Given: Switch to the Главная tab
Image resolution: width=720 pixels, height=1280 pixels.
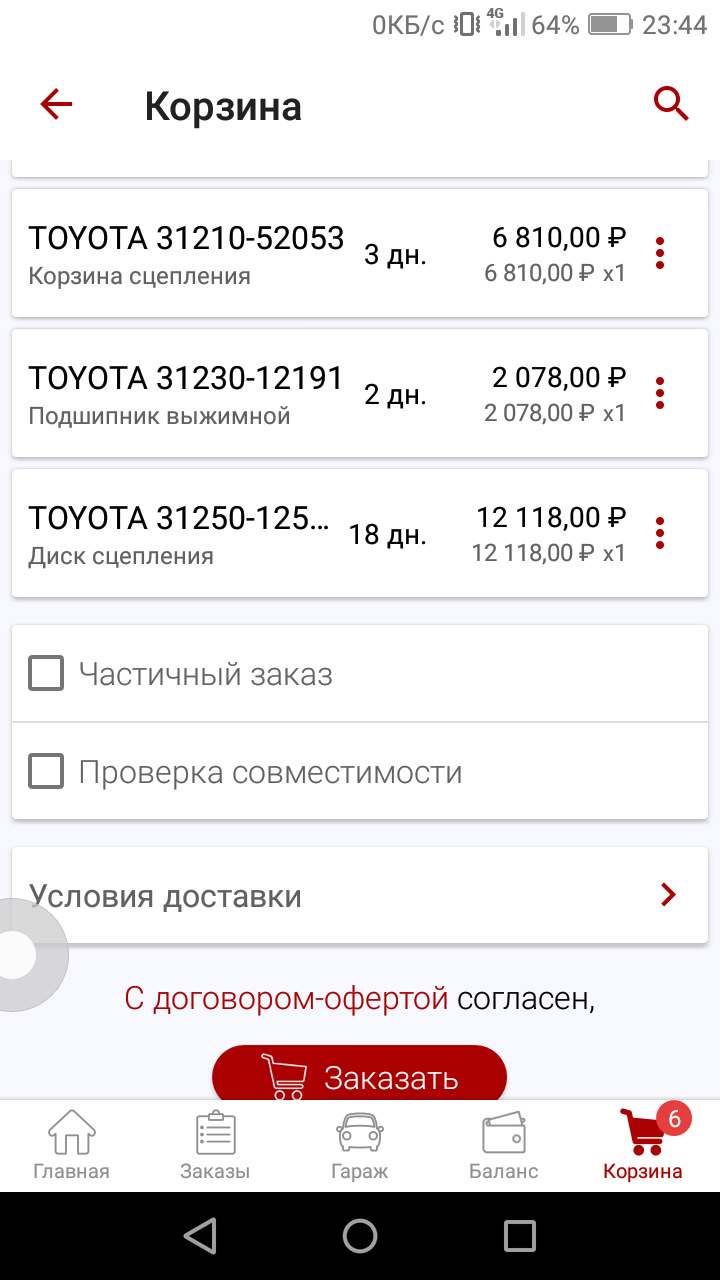Looking at the screenshot, I should pyautogui.click(x=71, y=1146).
